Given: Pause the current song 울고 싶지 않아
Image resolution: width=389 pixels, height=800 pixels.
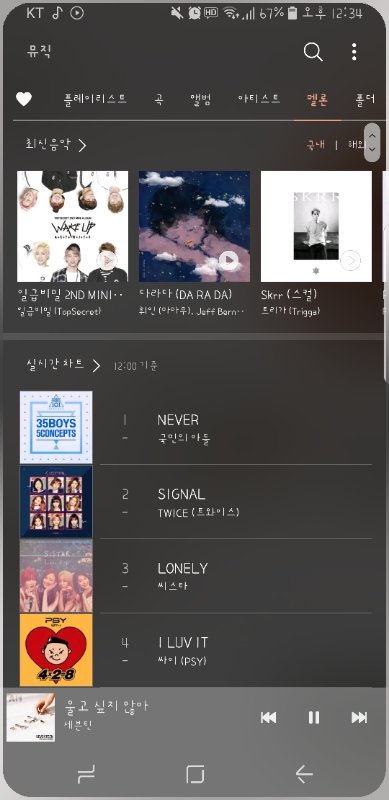Looking at the screenshot, I should pos(313,717).
